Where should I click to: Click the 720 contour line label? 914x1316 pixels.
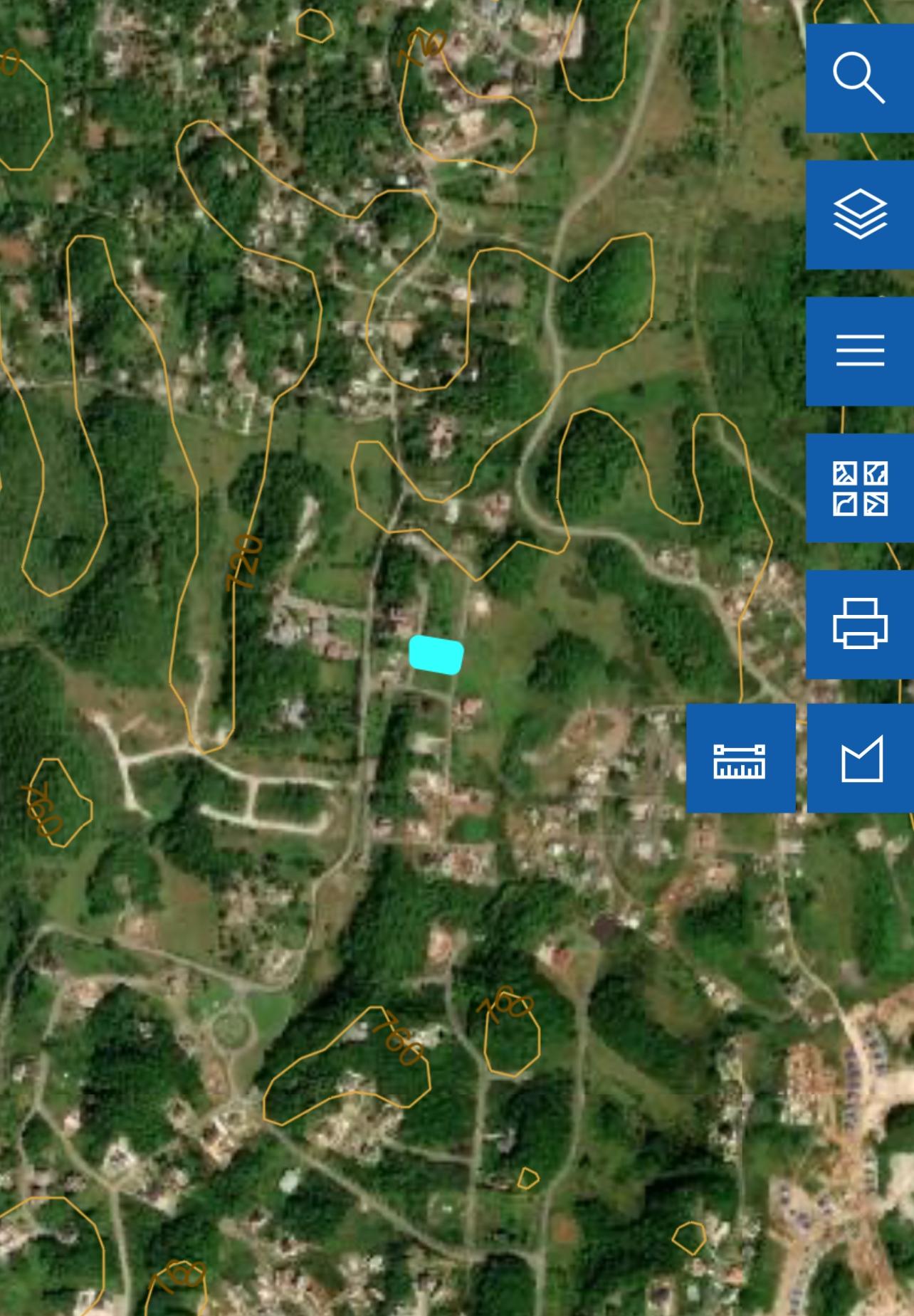(242, 562)
